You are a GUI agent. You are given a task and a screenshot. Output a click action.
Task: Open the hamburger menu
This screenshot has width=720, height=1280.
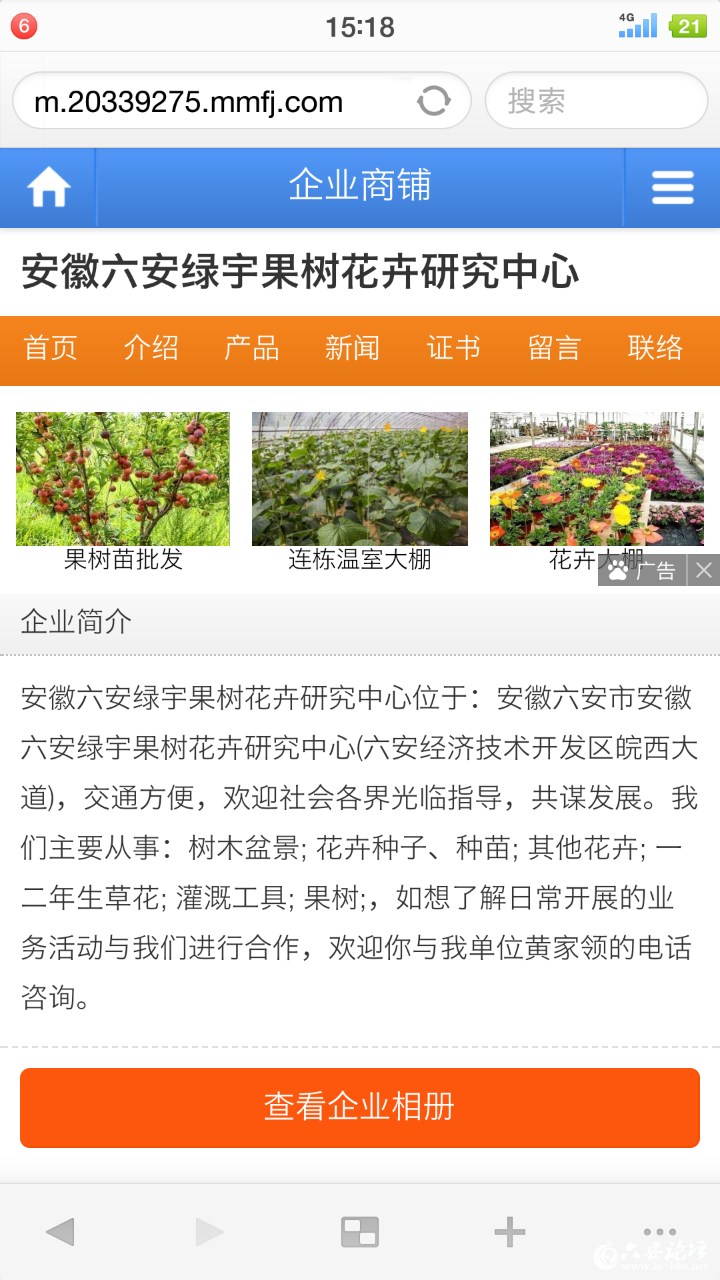pyautogui.click(x=672, y=187)
